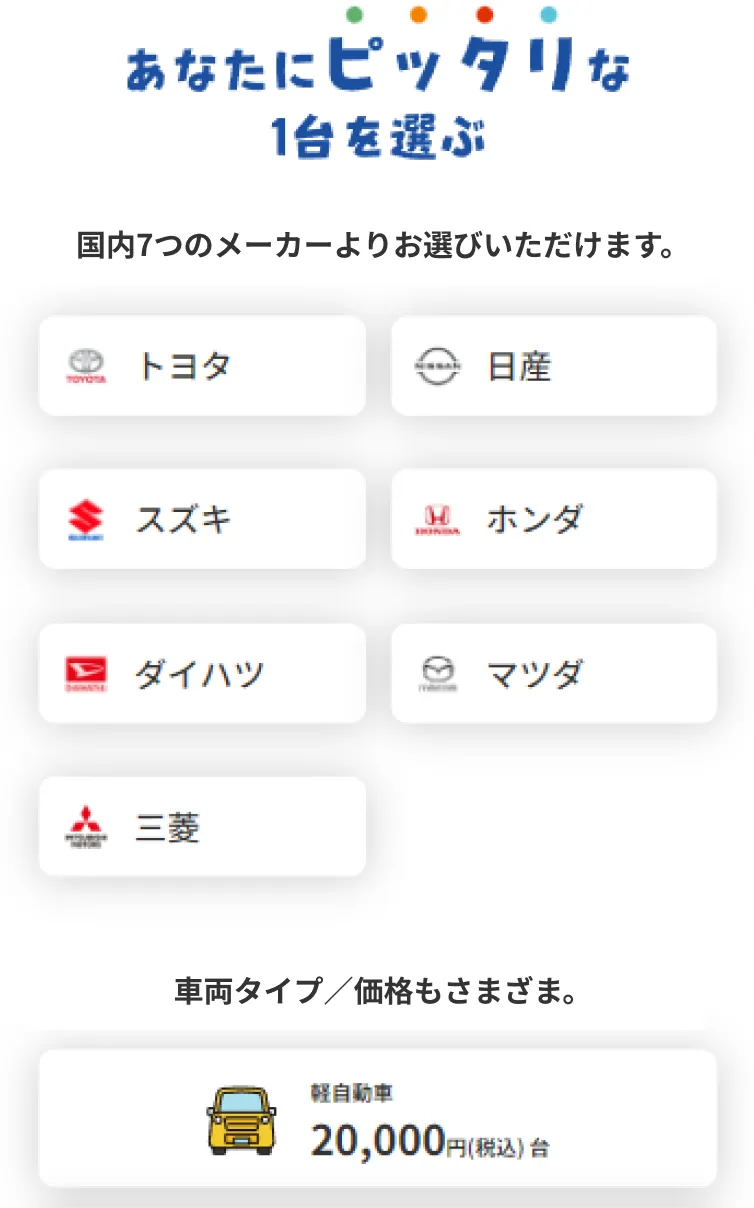Choose 三菱 from the maker list
The height and width of the screenshot is (1208, 754).
pyautogui.click(x=202, y=827)
